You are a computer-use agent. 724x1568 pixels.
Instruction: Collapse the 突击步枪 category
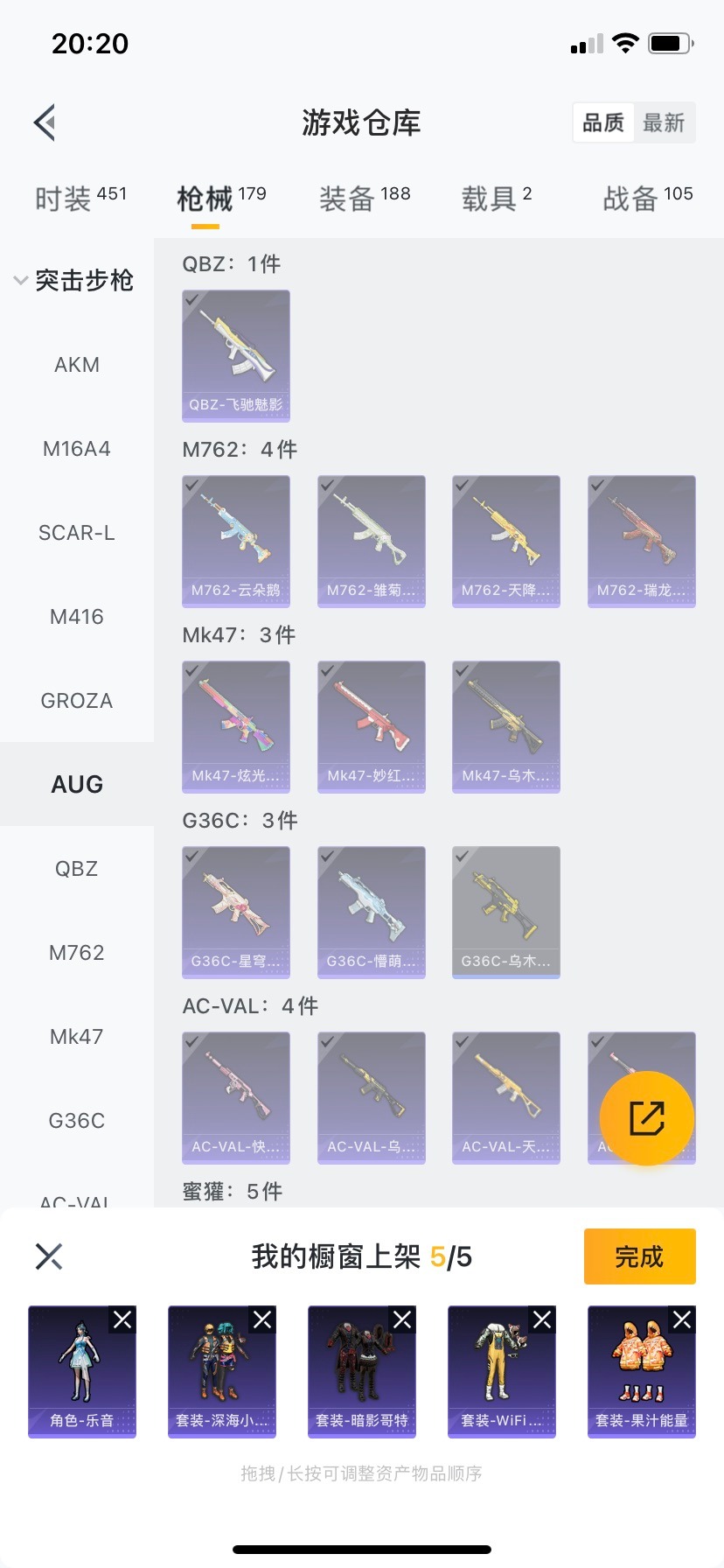pyautogui.click(x=74, y=280)
